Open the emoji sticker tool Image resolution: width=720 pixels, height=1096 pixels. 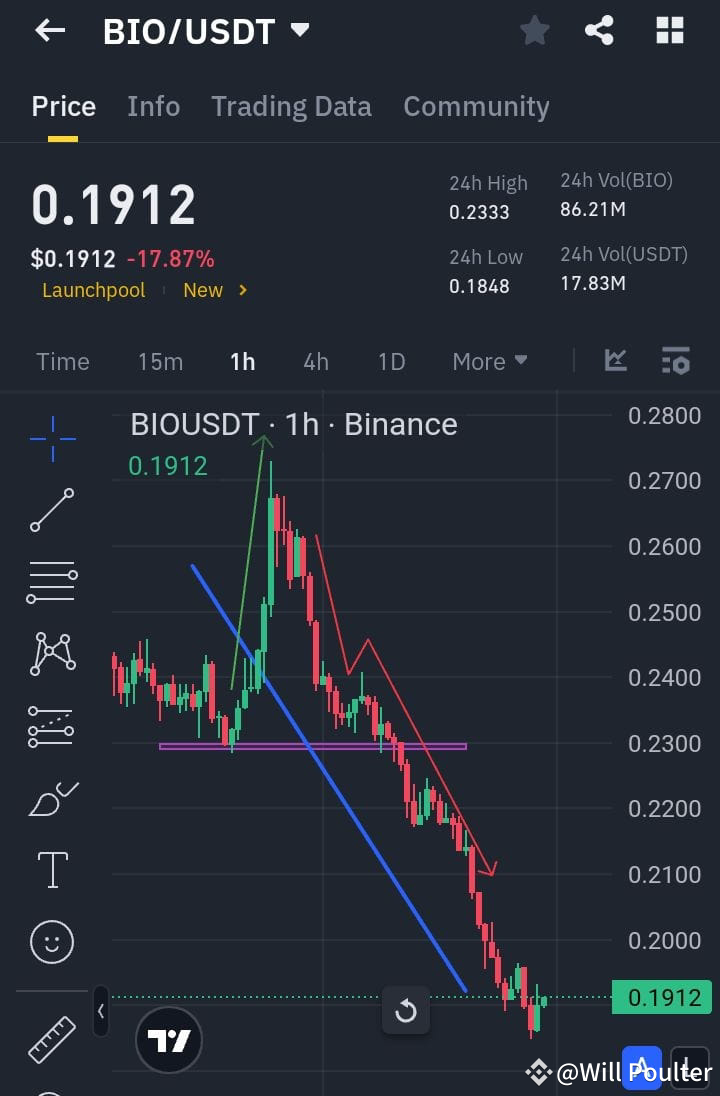pos(51,942)
